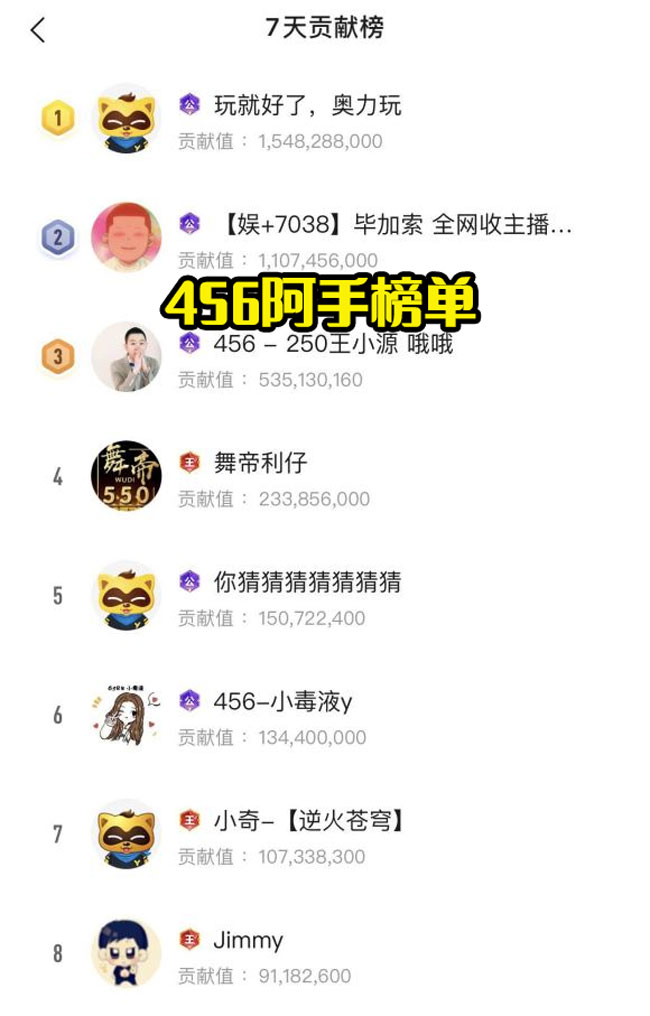Go back from the 7天贡献榜 page
This screenshot has height=1016, width=650.
[38, 30]
